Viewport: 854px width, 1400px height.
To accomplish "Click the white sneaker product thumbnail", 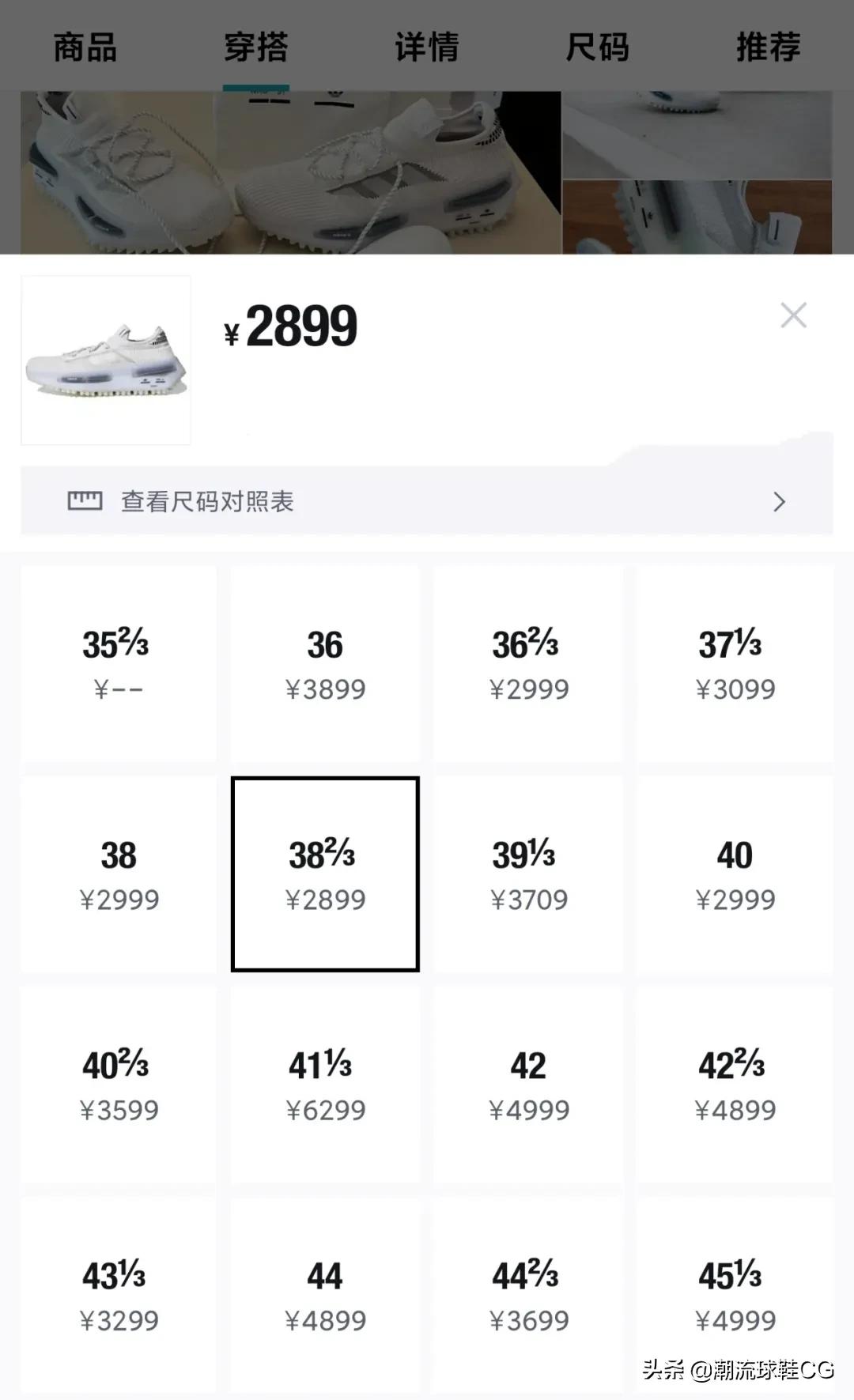I will [105, 360].
